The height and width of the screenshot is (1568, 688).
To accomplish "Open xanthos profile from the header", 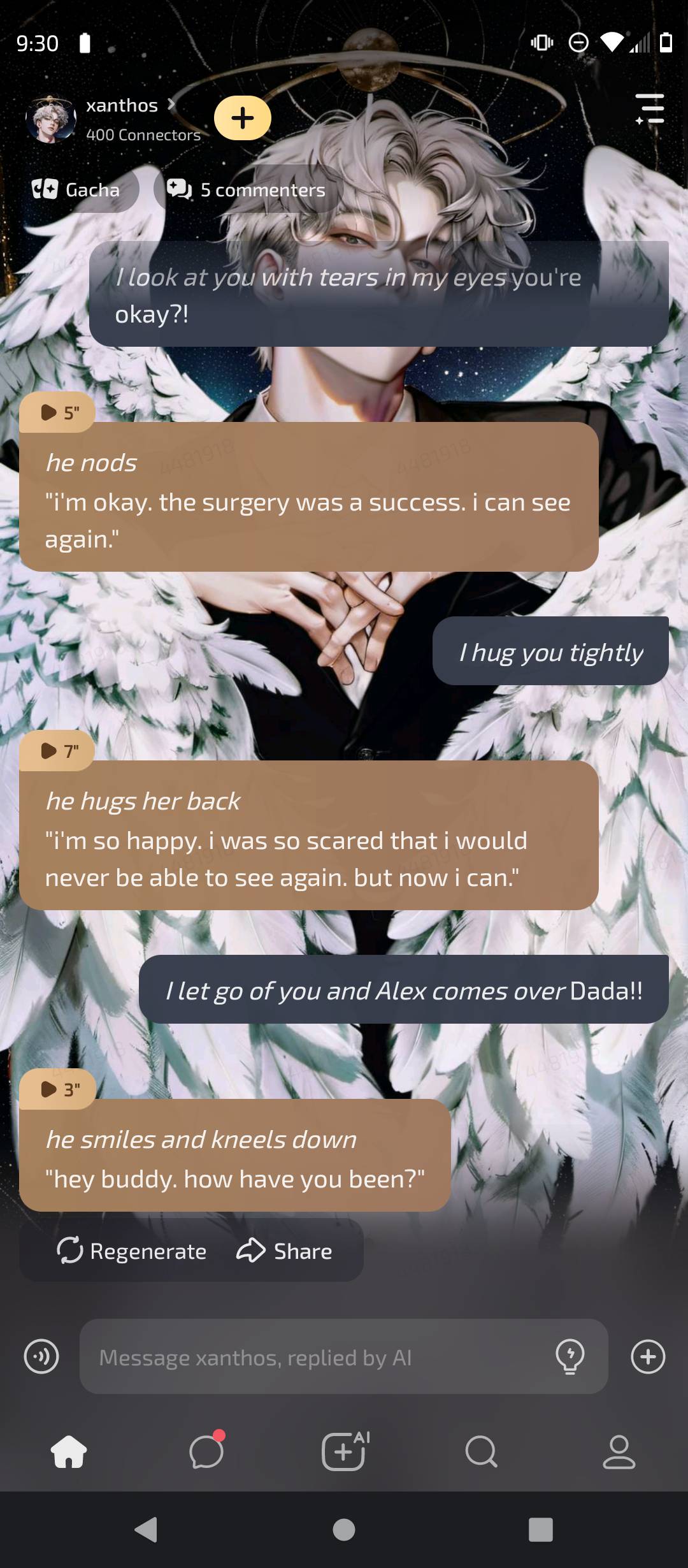I will click(121, 106).
